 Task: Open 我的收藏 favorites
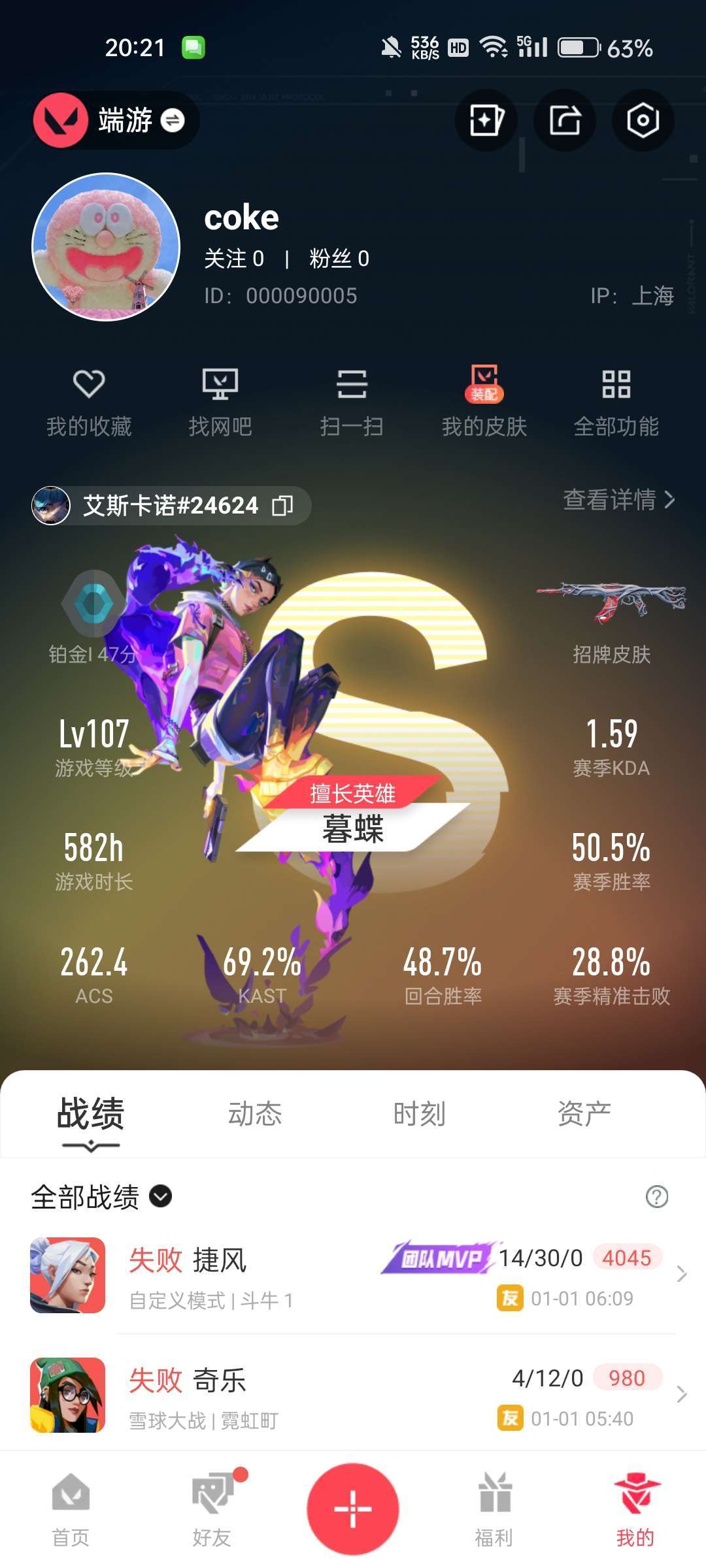coord(89,400)
